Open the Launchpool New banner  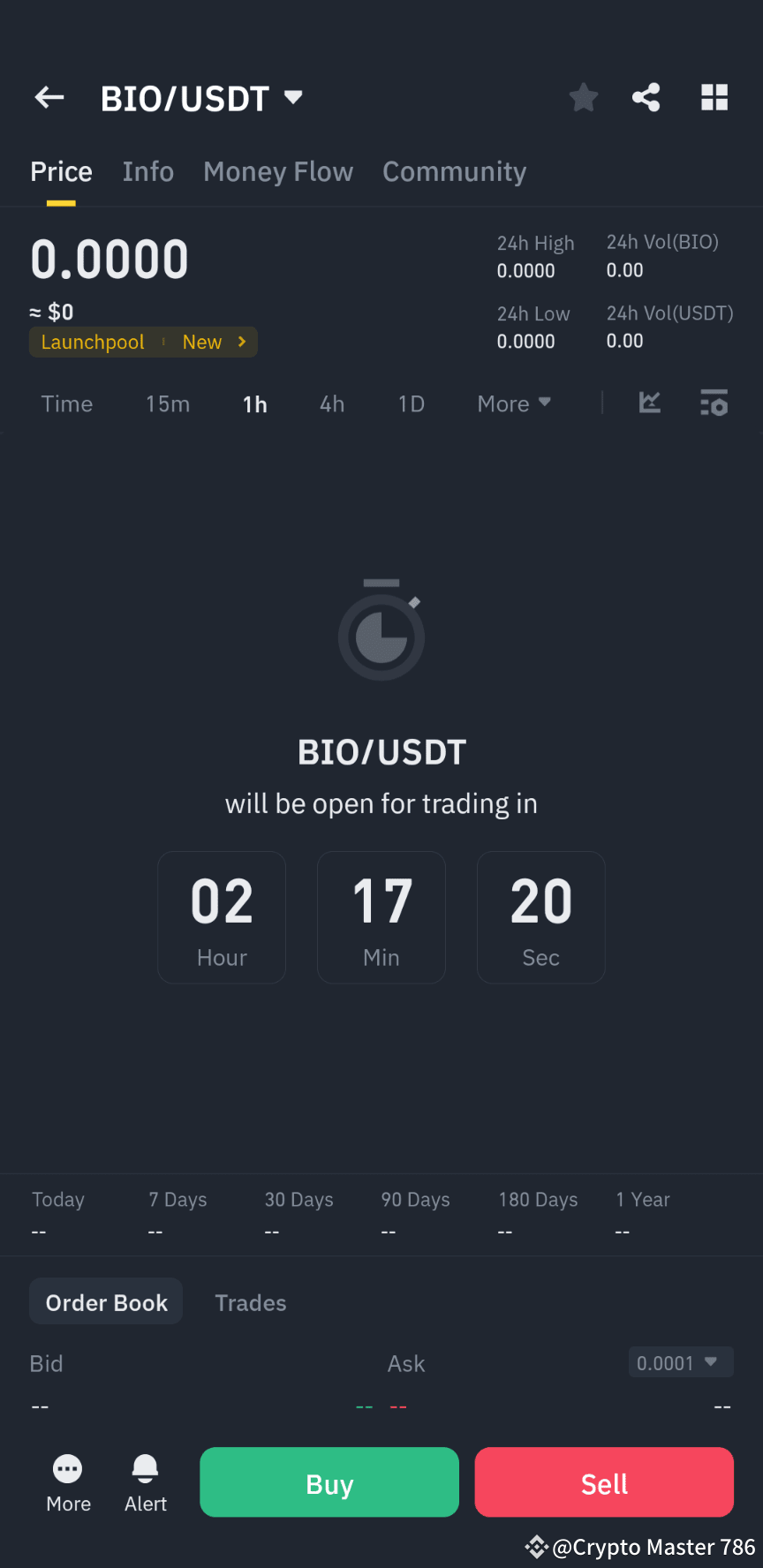(x=143, y=342)
